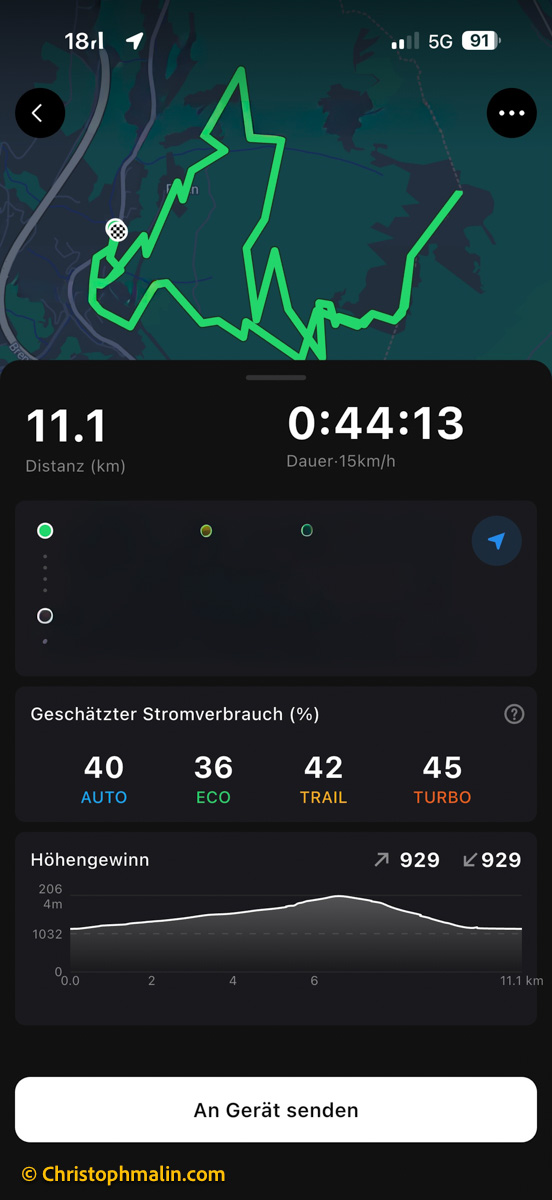Screen dimensions: 552x1200
Task: Open help for Geschätzter Stromverbrauch
Action: [514, 714]
